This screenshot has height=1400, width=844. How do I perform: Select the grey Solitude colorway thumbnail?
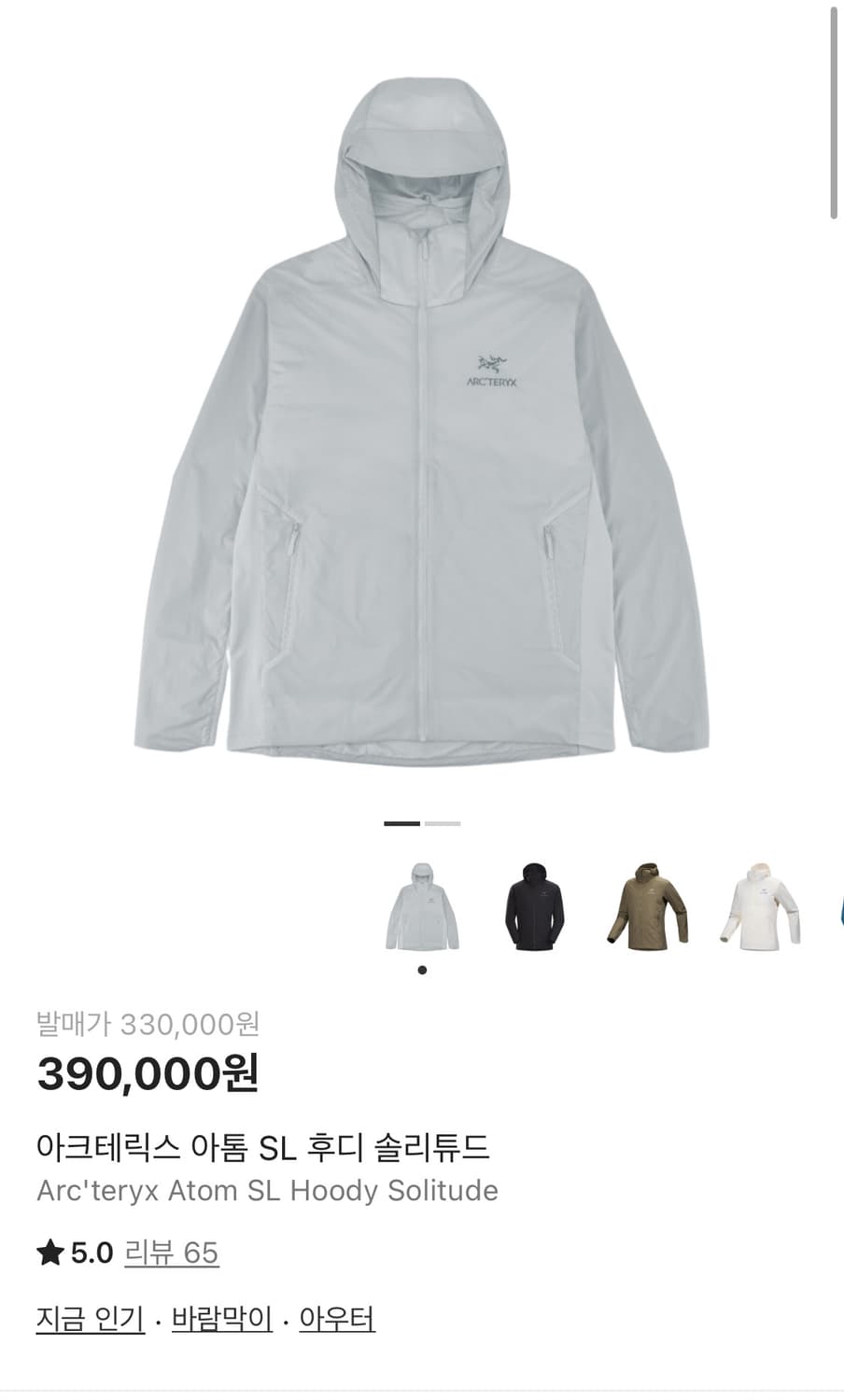click(x=423, y=905)
